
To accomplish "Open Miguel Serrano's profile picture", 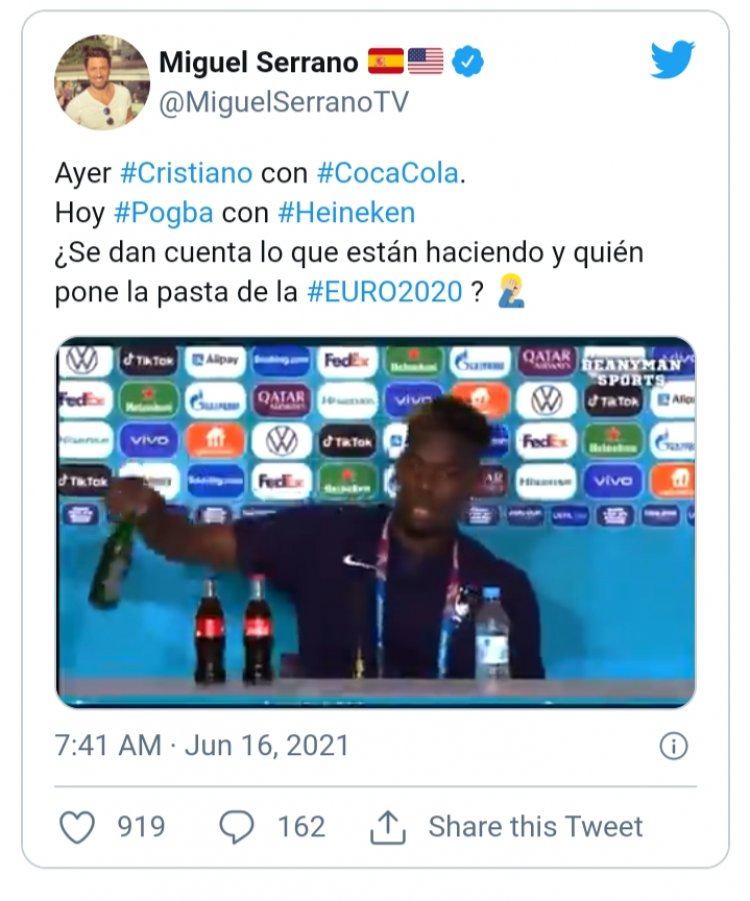I will pos(102,83).
